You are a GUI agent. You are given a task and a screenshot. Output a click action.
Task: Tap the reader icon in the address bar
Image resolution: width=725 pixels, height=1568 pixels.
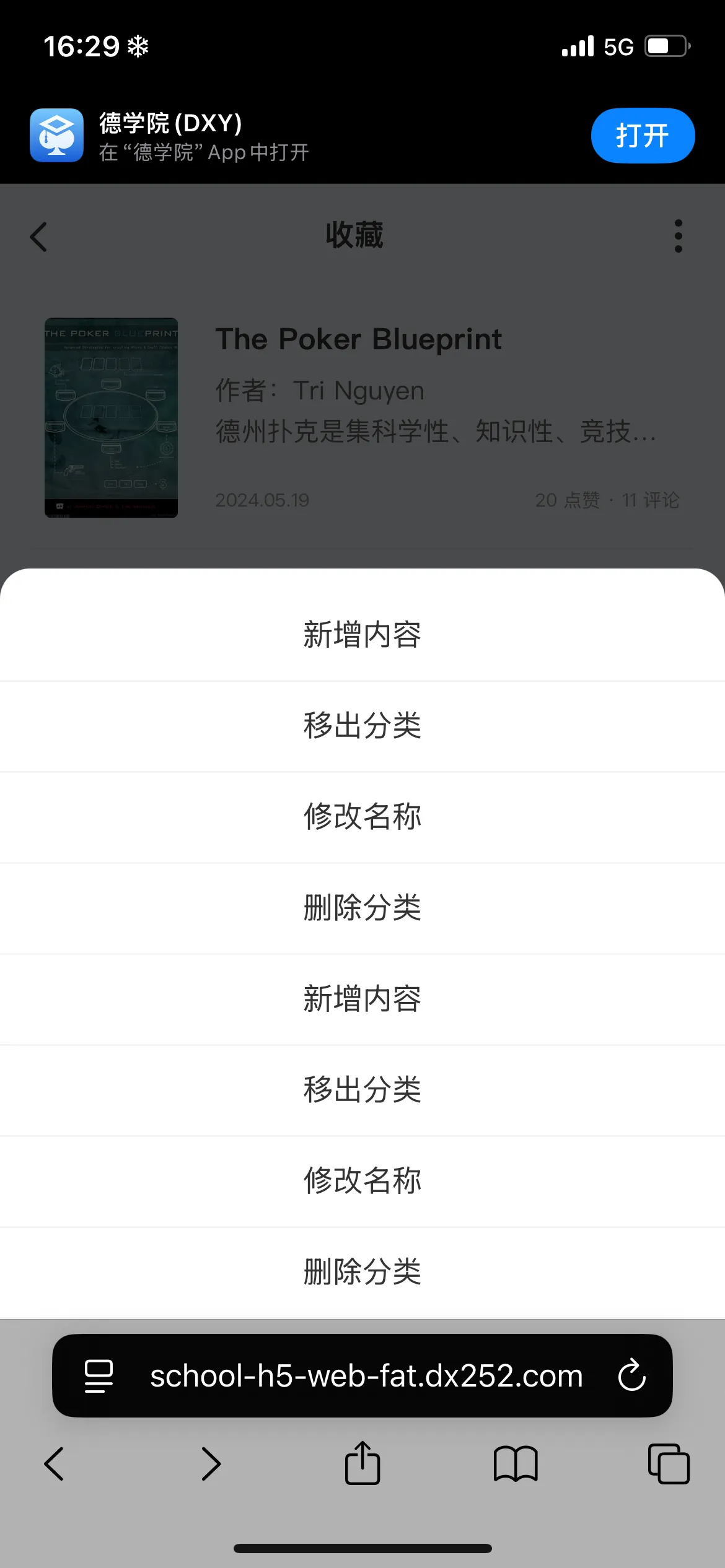(98, 1377)
